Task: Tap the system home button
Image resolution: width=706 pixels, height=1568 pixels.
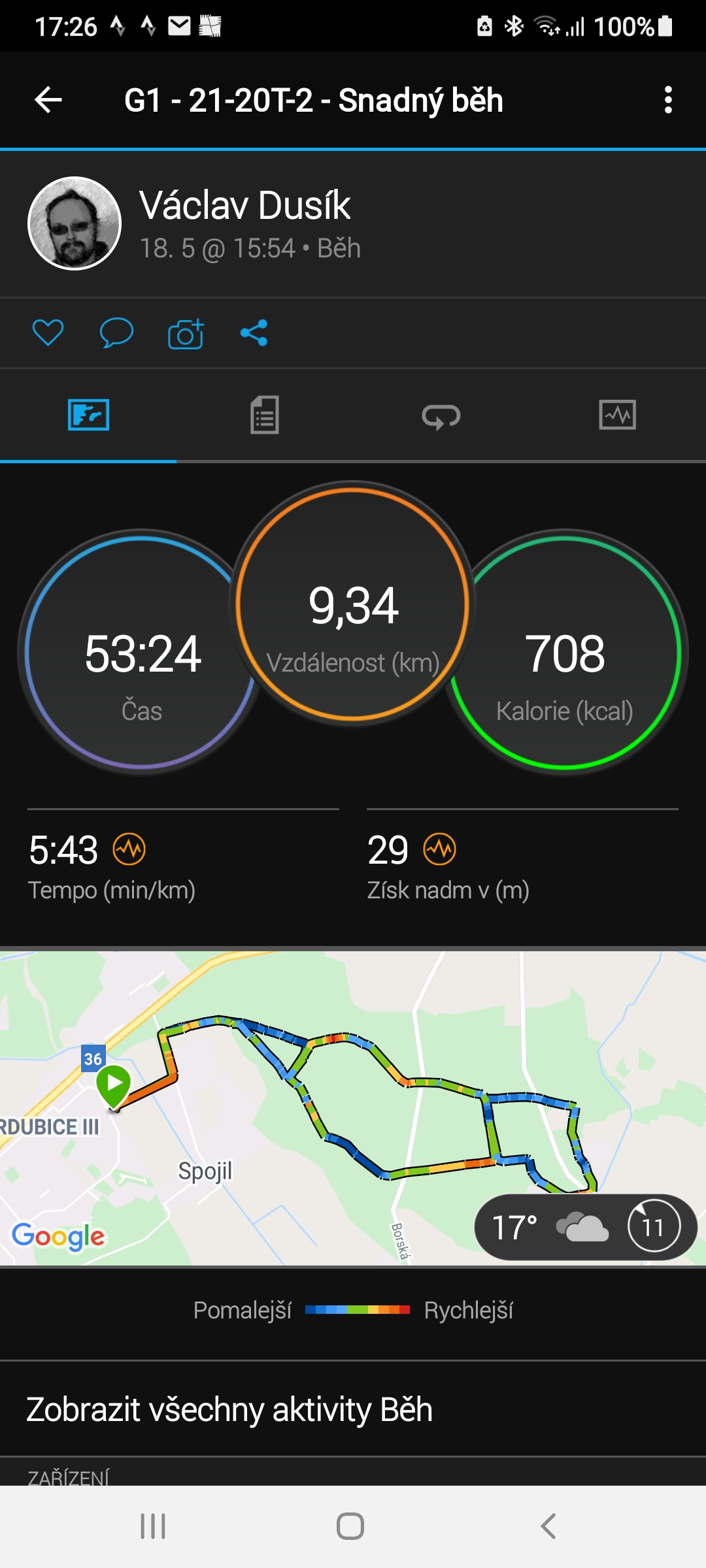Action: pos(350,1526)
